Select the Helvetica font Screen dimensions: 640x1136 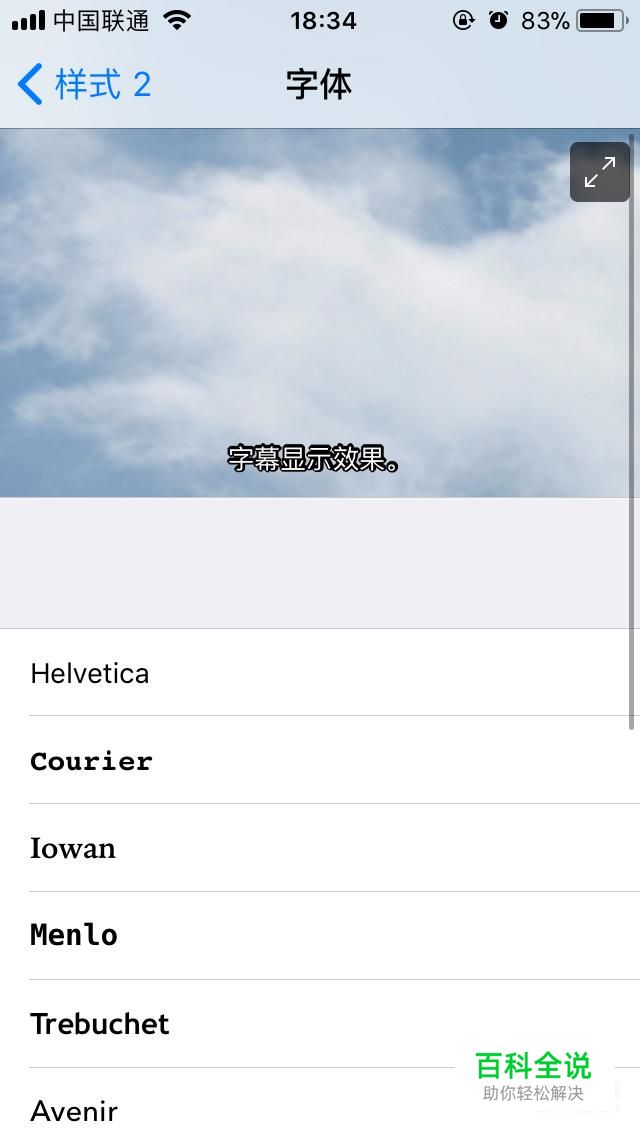320,673
